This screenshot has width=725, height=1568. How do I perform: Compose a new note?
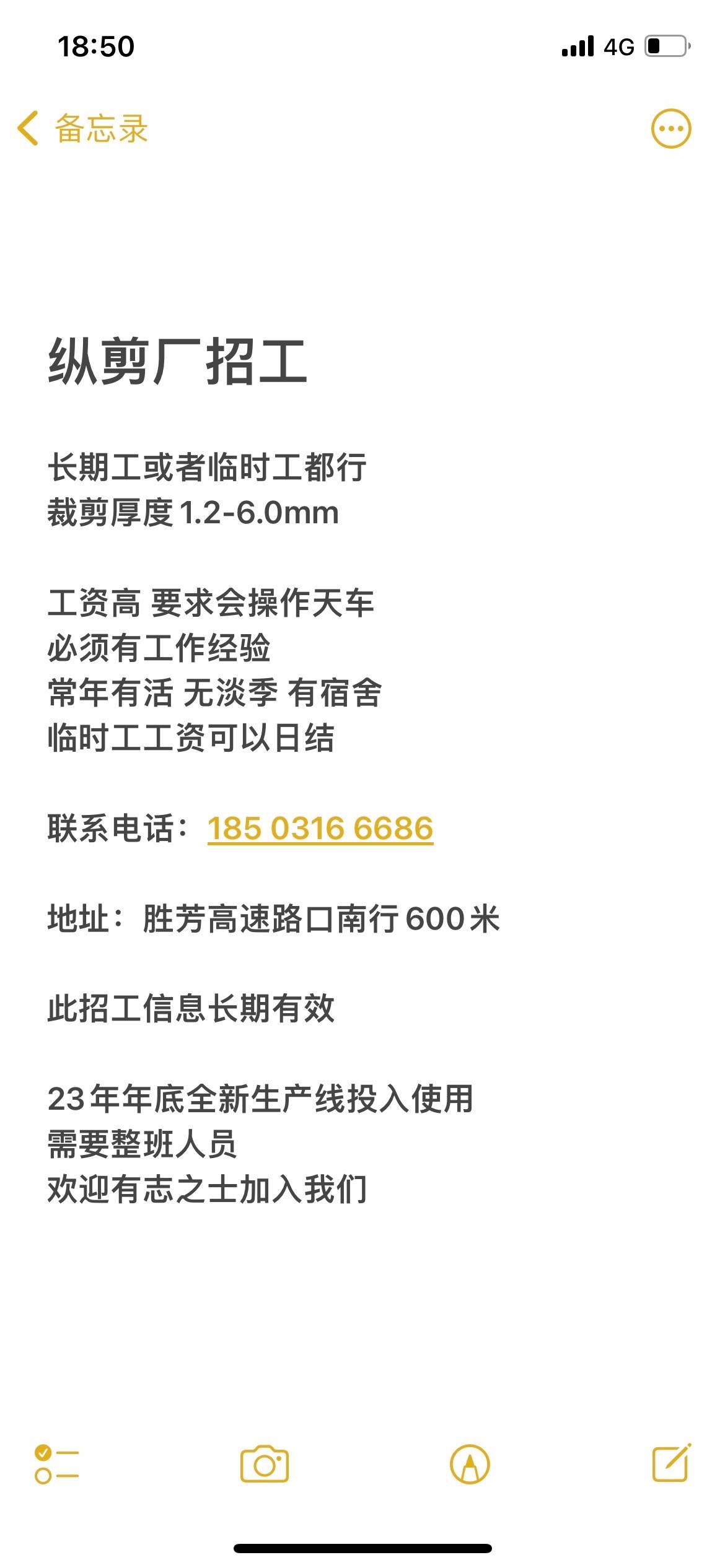tap(672, 1464)
